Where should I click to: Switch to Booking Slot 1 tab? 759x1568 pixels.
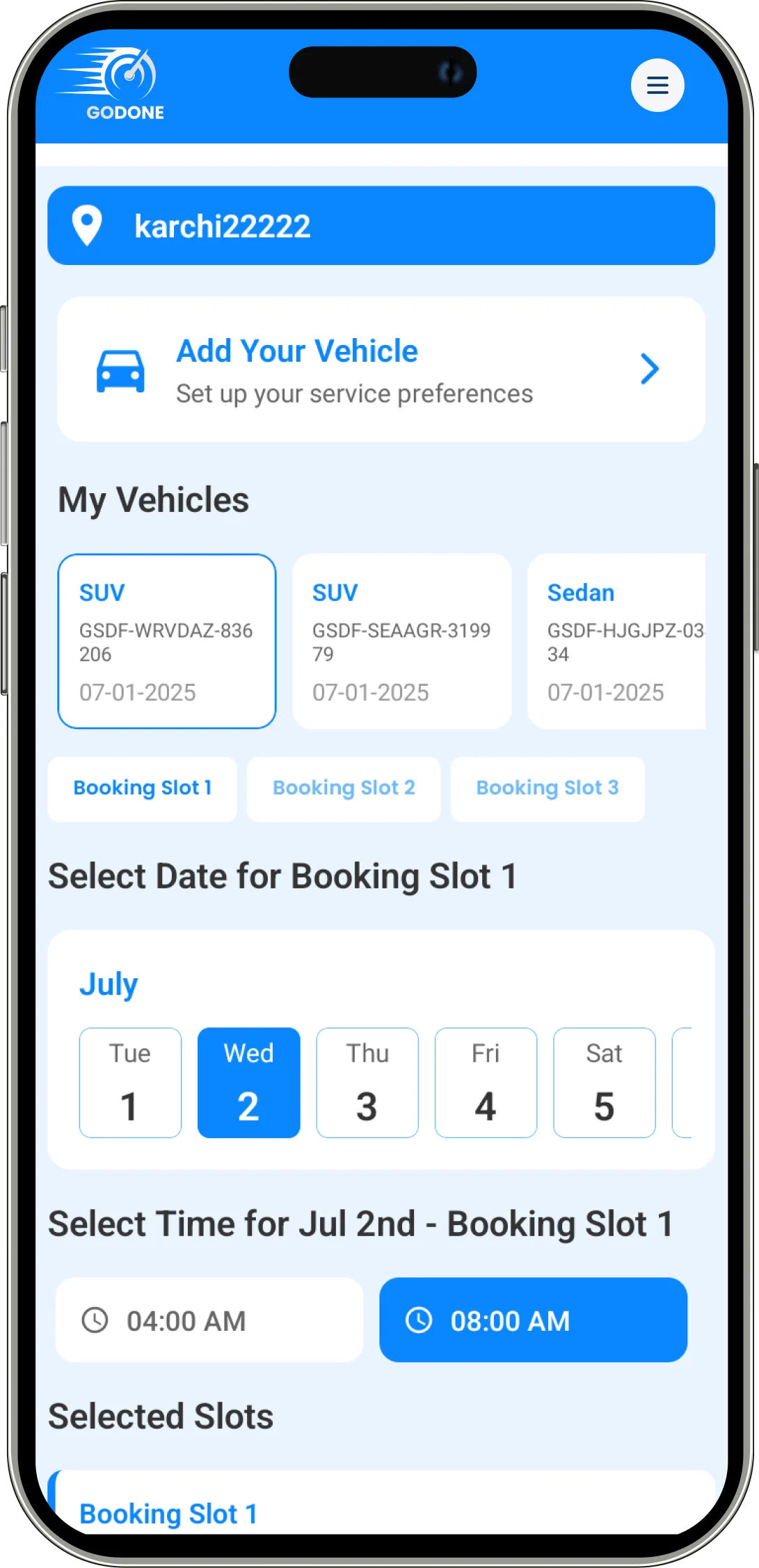[x=142, y=789]
